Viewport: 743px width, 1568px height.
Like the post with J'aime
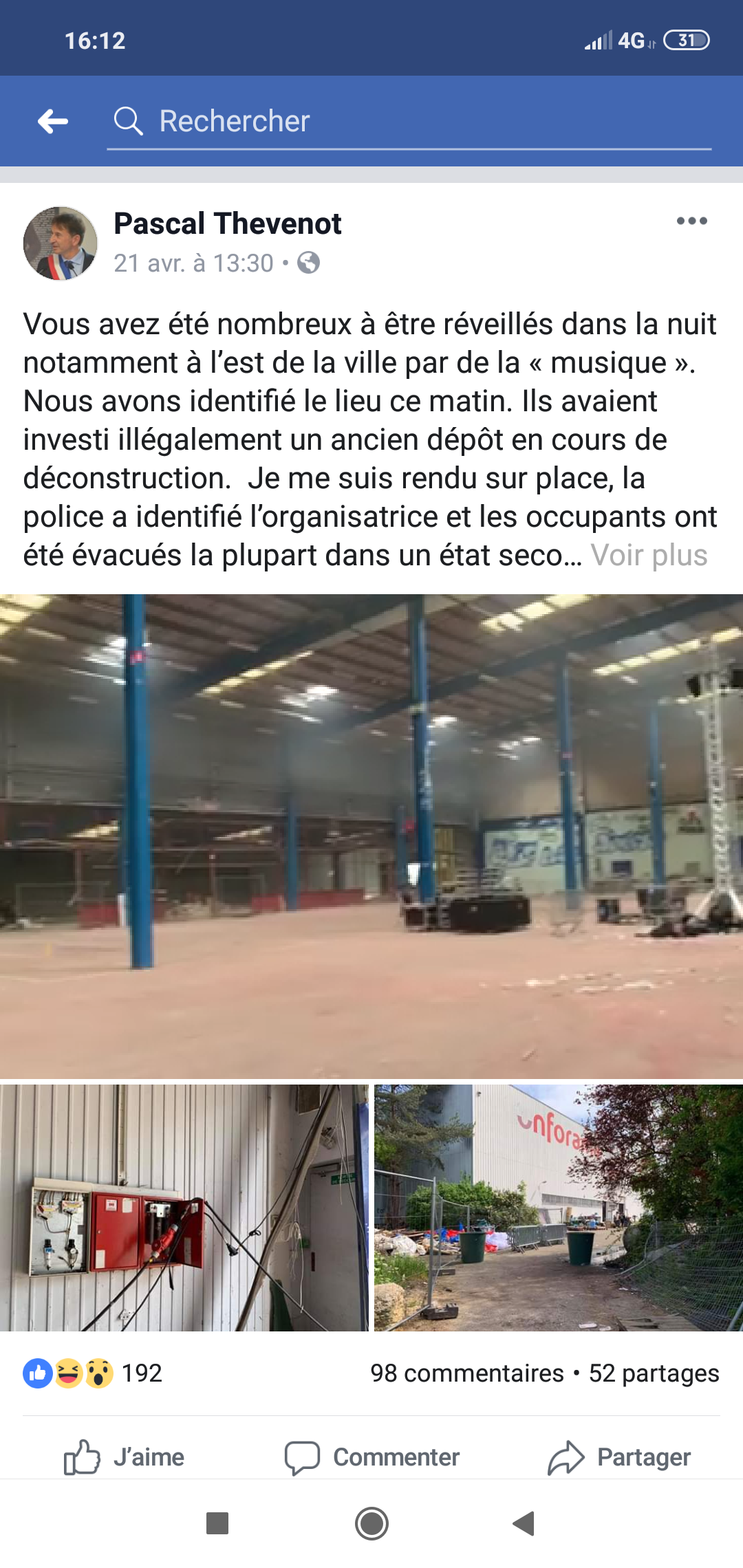125,1457
